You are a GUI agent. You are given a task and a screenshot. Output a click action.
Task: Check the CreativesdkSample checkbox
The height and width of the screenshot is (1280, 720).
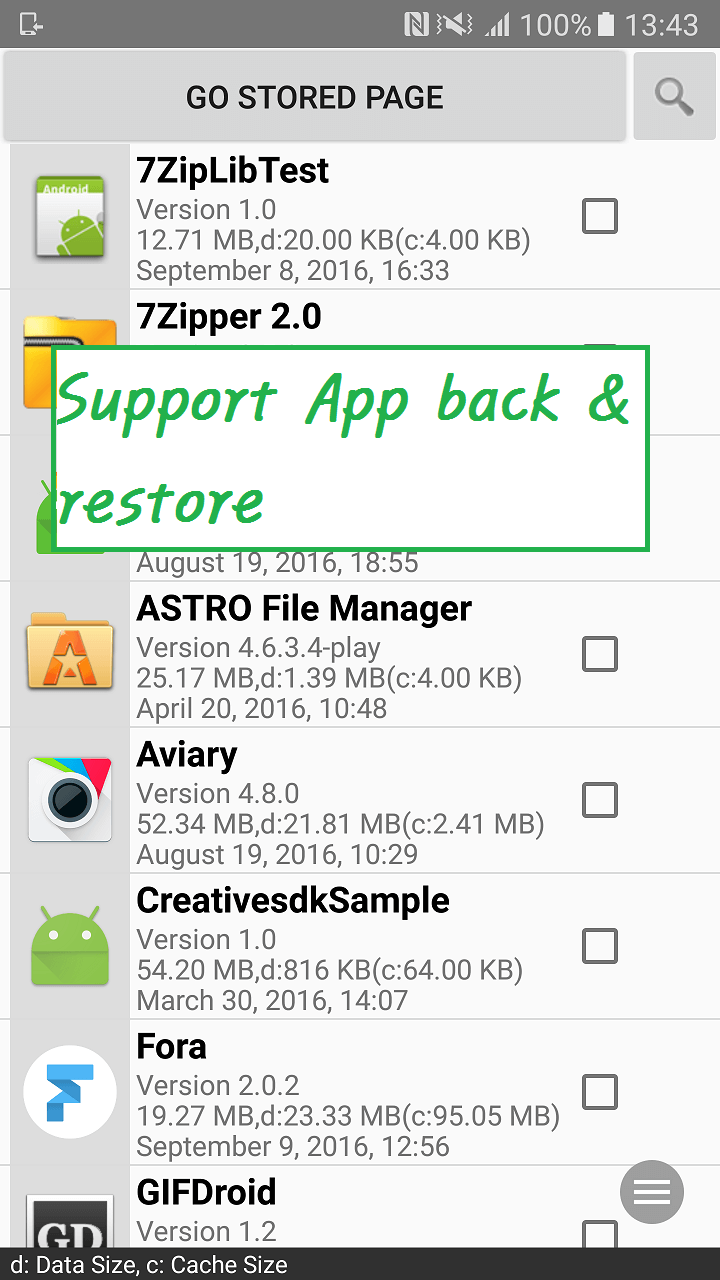tap(600, 946)
